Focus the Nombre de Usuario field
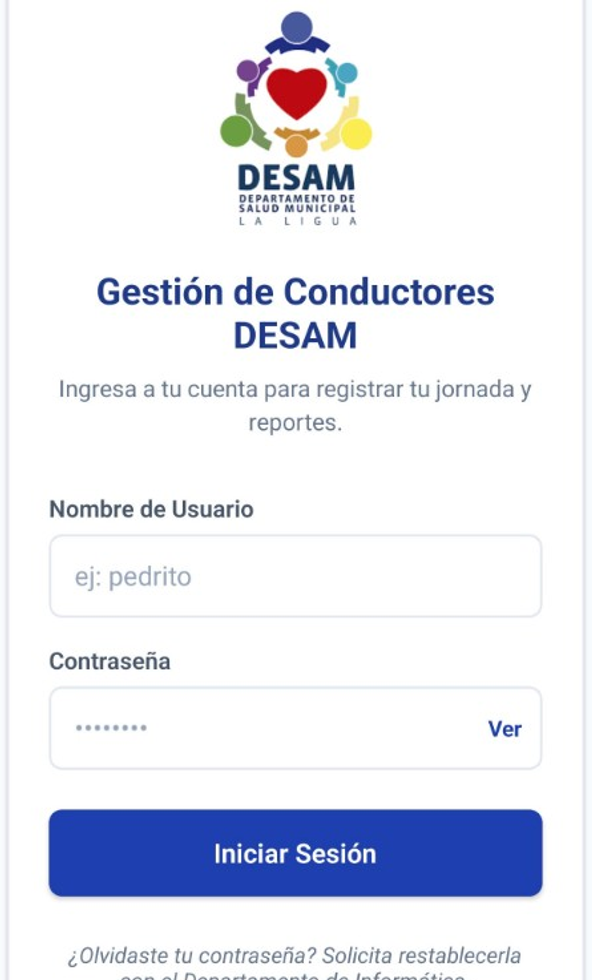 295,576
